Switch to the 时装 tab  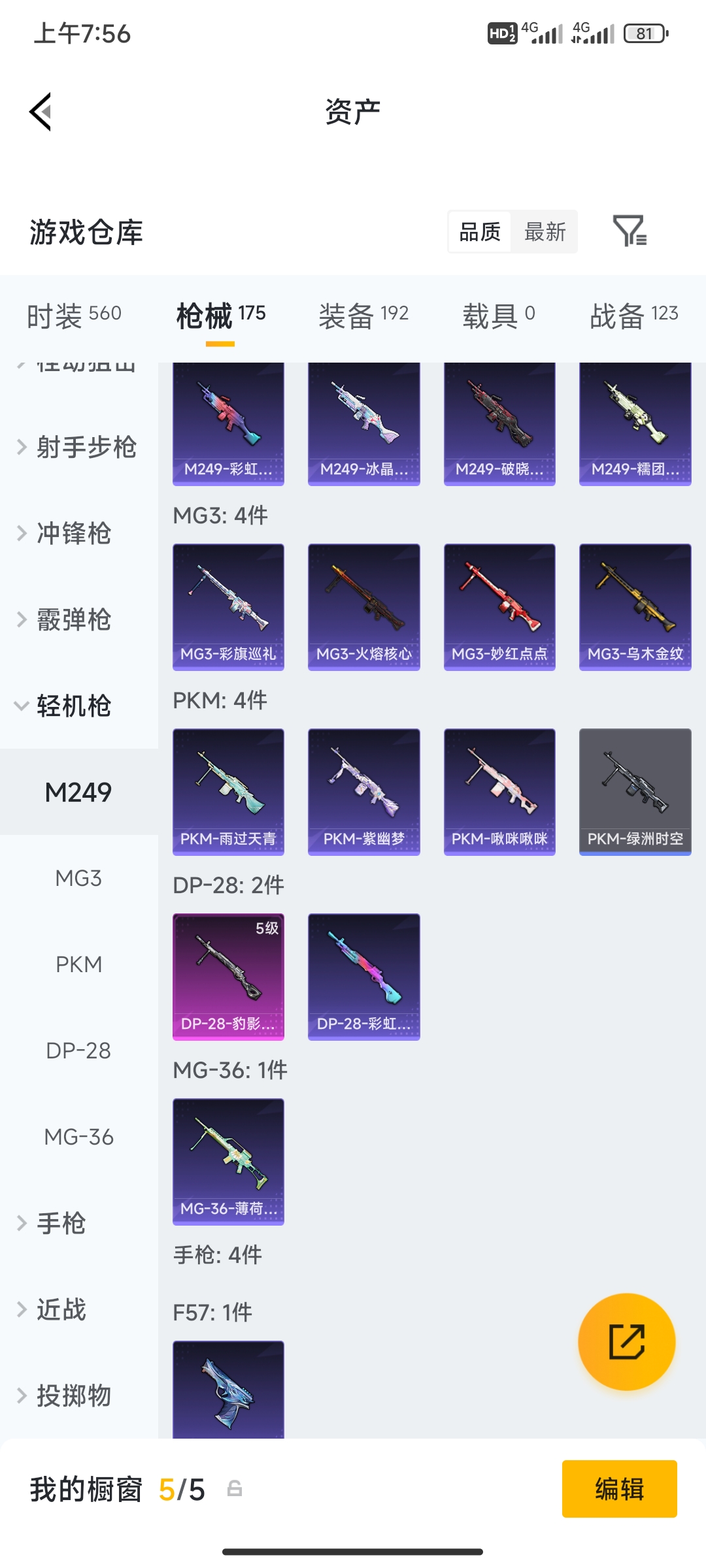click(x=74, y=316)
